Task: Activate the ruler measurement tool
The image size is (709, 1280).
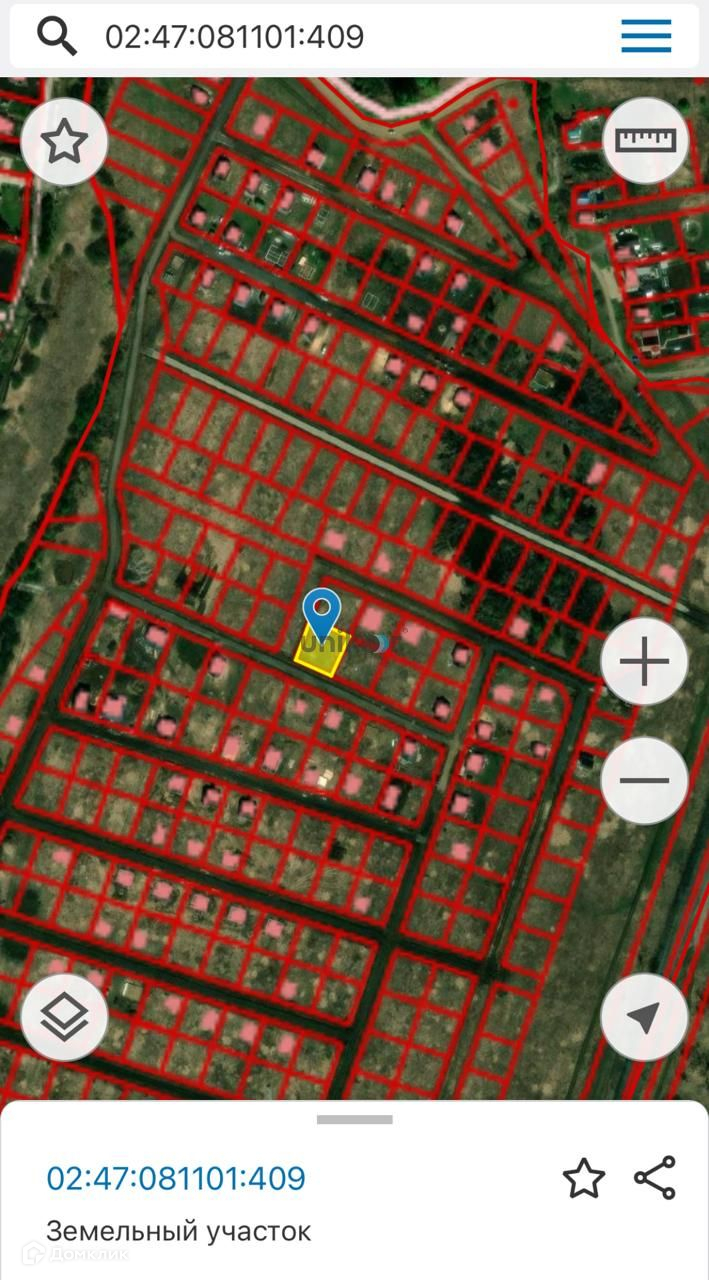Action: (646, 141)
